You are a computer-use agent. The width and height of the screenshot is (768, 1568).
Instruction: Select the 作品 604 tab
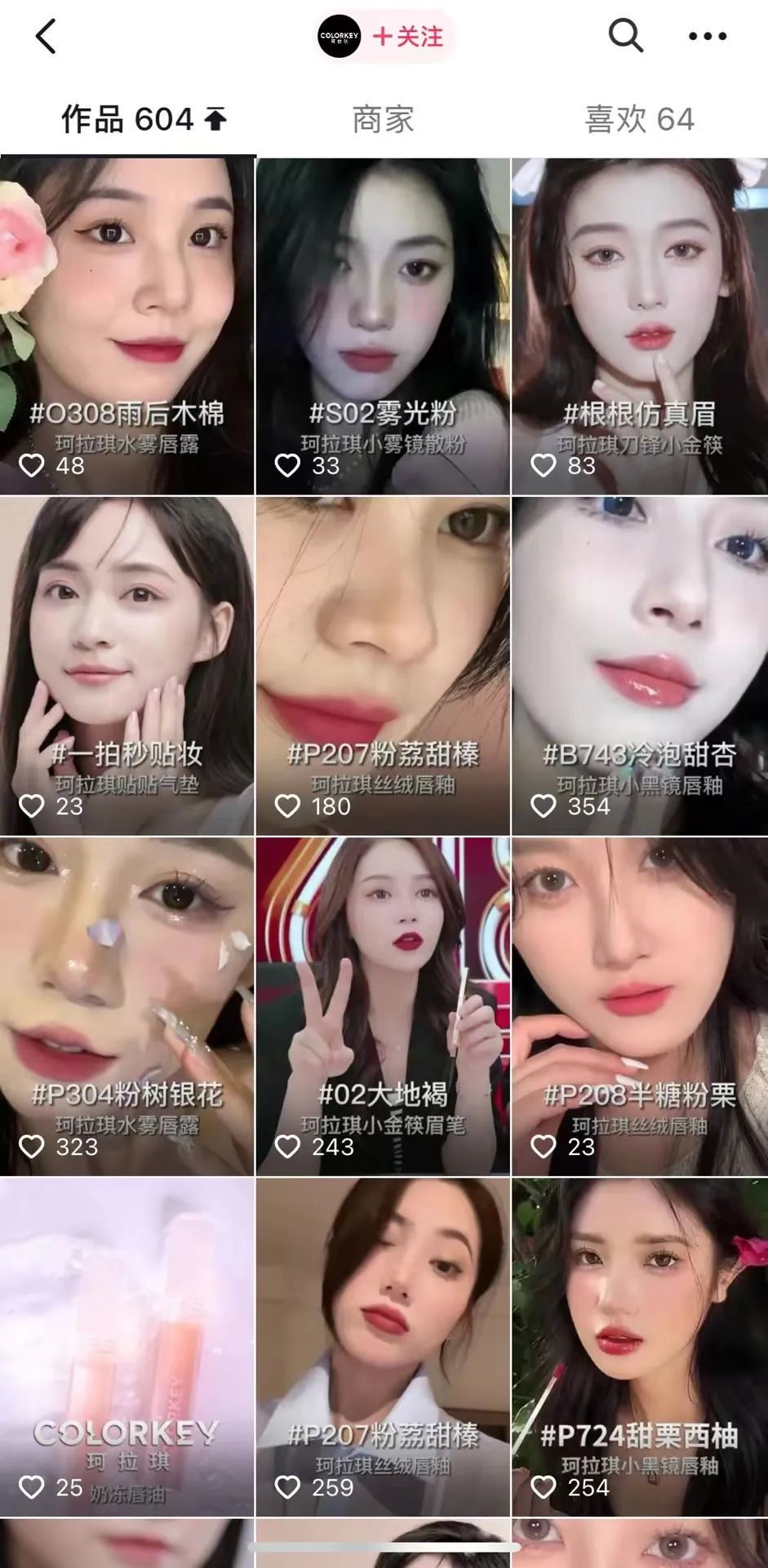pyautogui.click(x=144, y=120)
